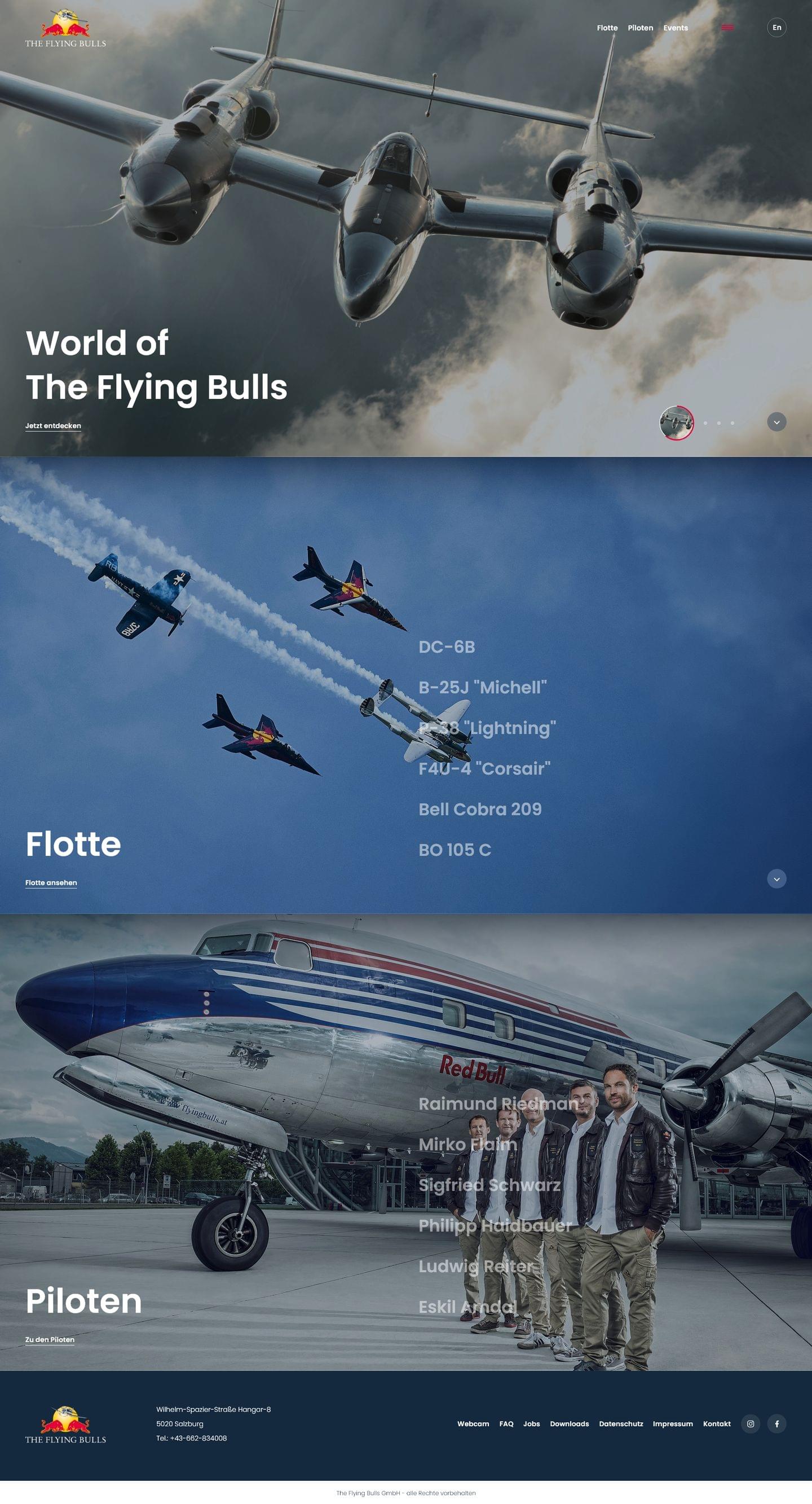Screen dimensions: 812x1504
Task: Open the Downloads footer link
Action: coord(569,1423)
